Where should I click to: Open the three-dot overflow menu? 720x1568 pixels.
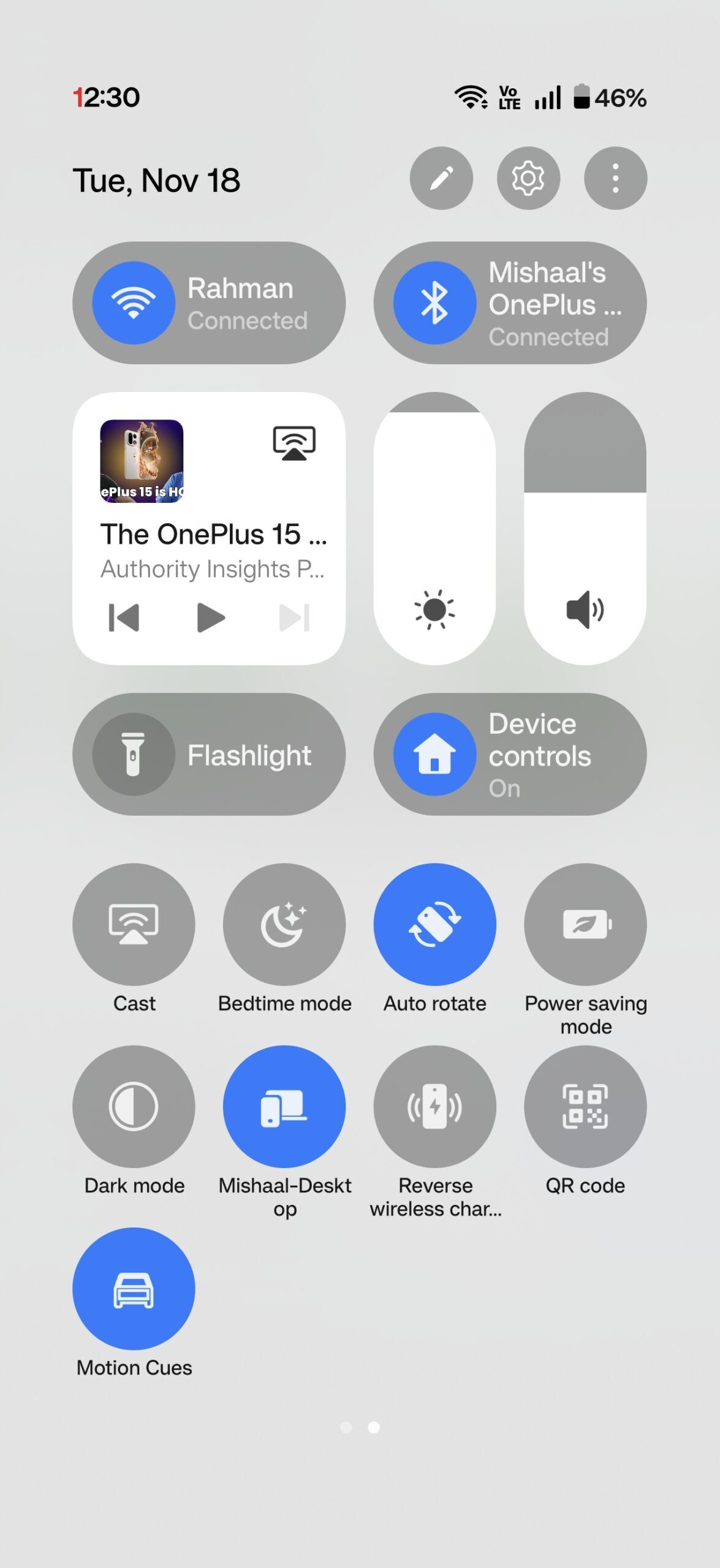coord(615,178)
